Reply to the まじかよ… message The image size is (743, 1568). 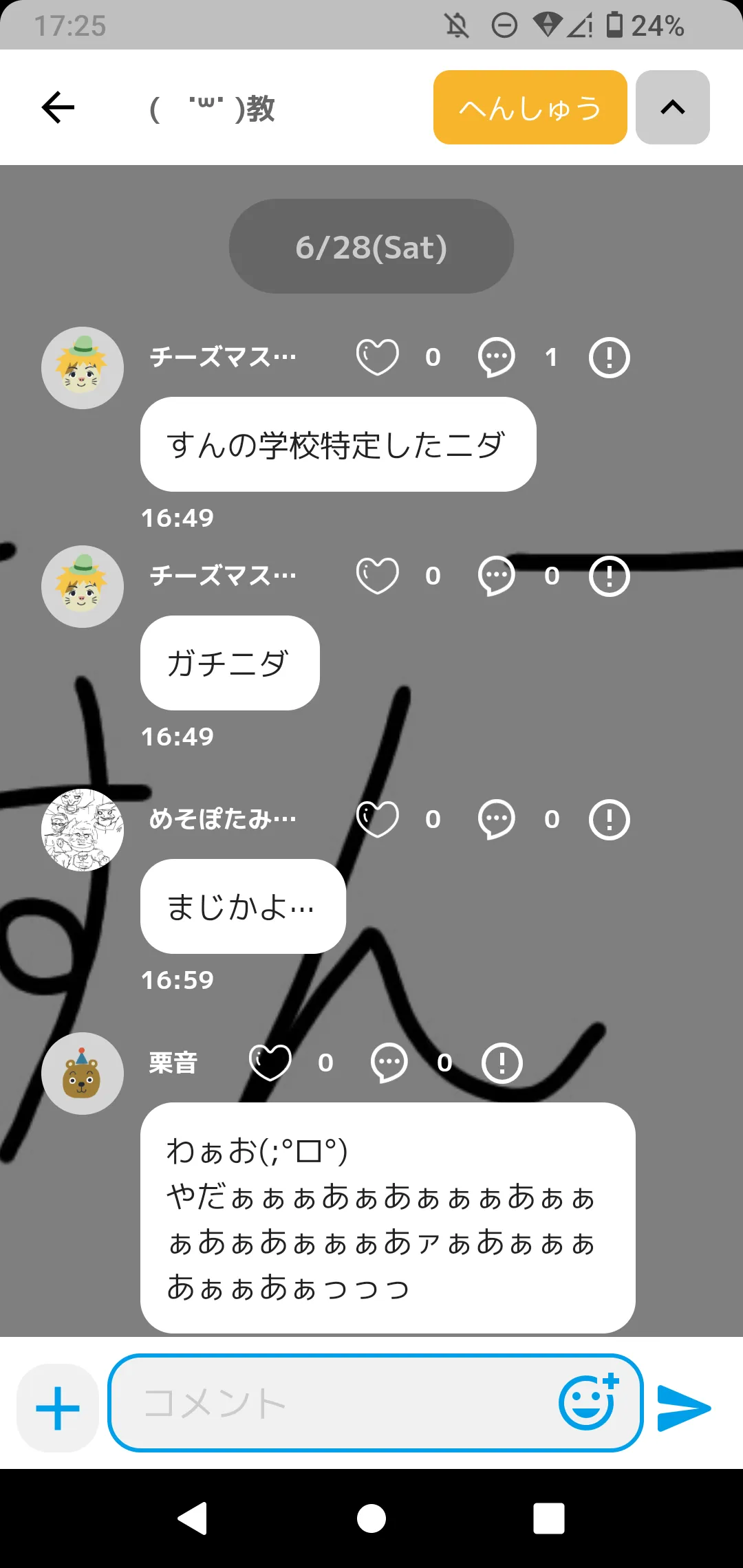[x=496, y=820]
